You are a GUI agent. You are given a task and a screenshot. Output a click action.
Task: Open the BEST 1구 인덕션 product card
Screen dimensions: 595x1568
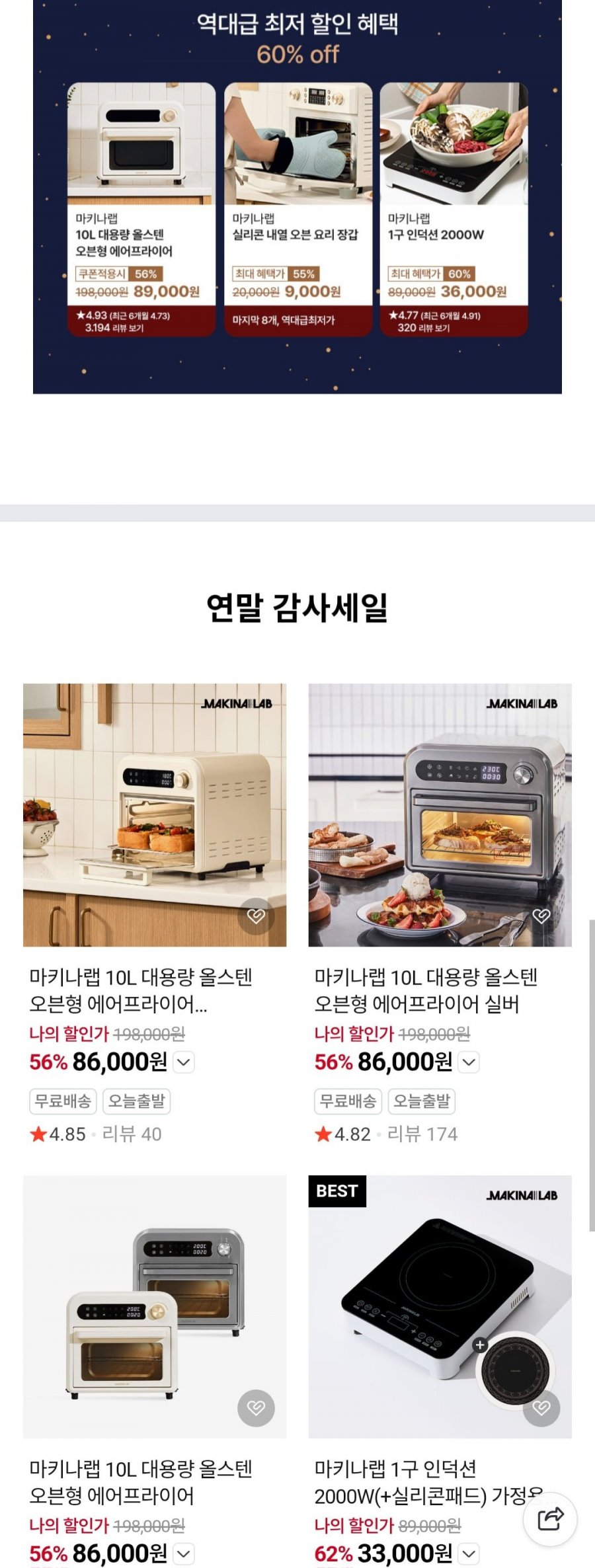tap(440, 1306)
